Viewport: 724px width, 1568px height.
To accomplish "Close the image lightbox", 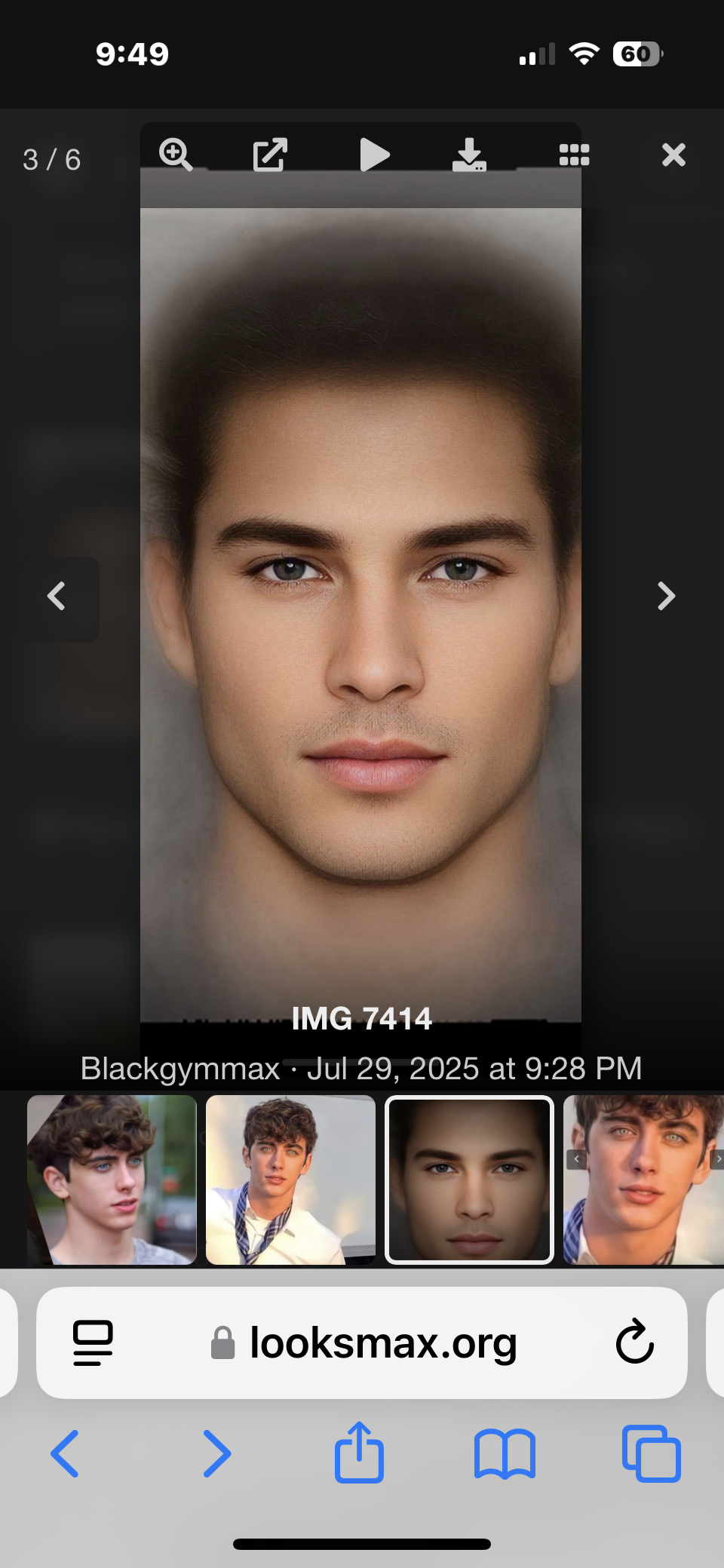I will tap(673, 155).
